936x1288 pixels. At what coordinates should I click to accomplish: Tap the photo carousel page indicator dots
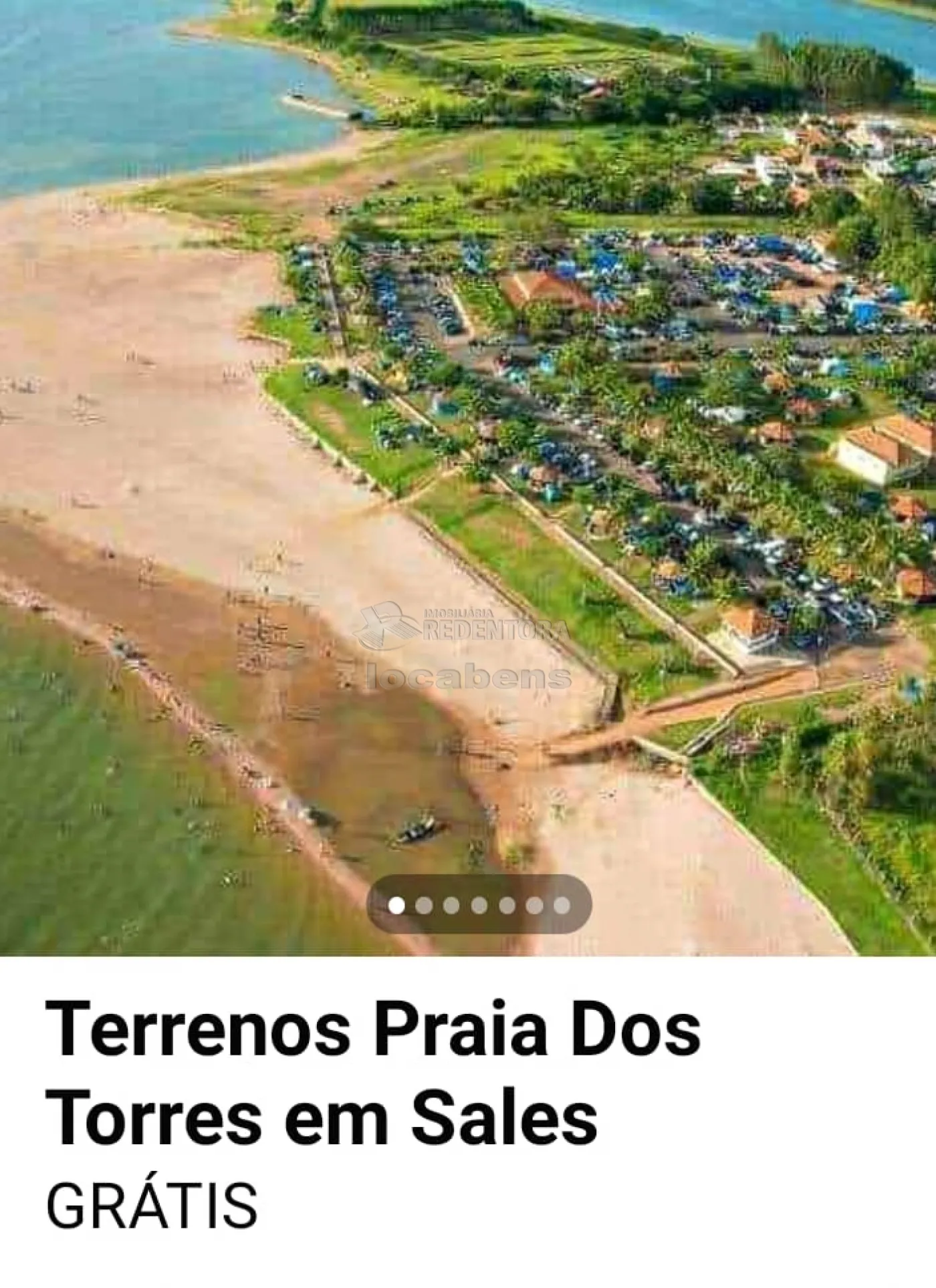coord(479,905)
